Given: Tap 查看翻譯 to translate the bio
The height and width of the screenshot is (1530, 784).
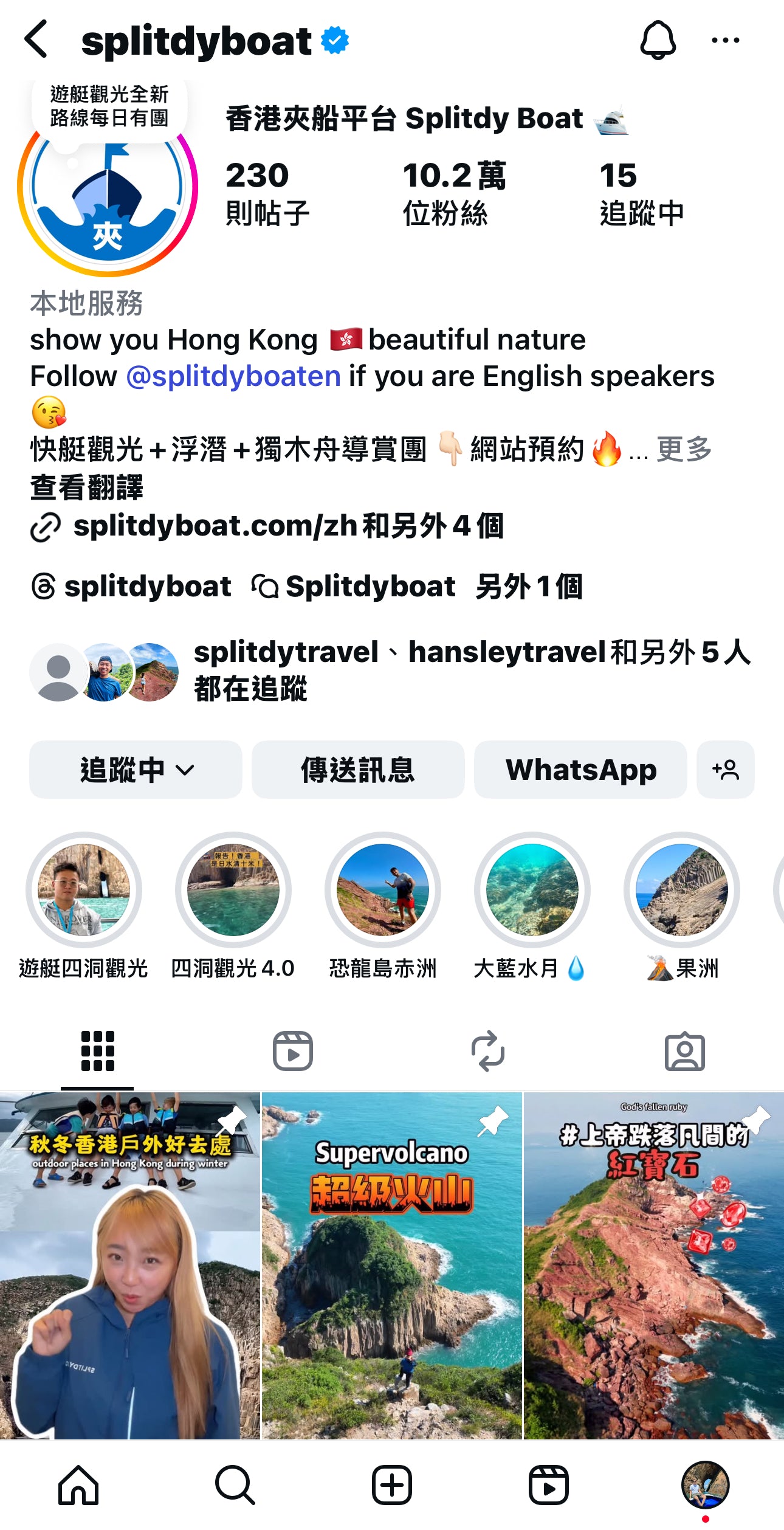Looking at the screenshot, I should 87,488.
